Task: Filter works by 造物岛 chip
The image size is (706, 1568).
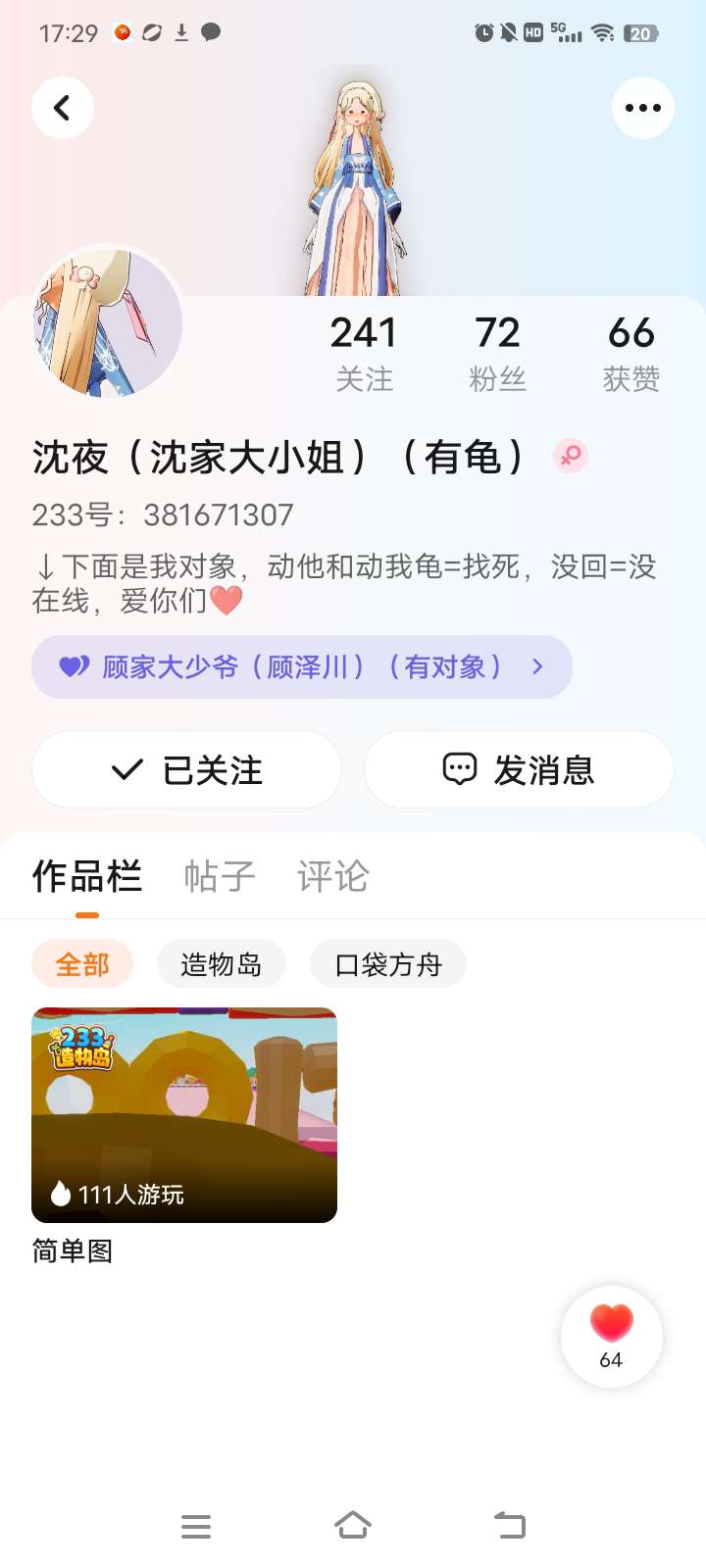Action: (222, 964)
